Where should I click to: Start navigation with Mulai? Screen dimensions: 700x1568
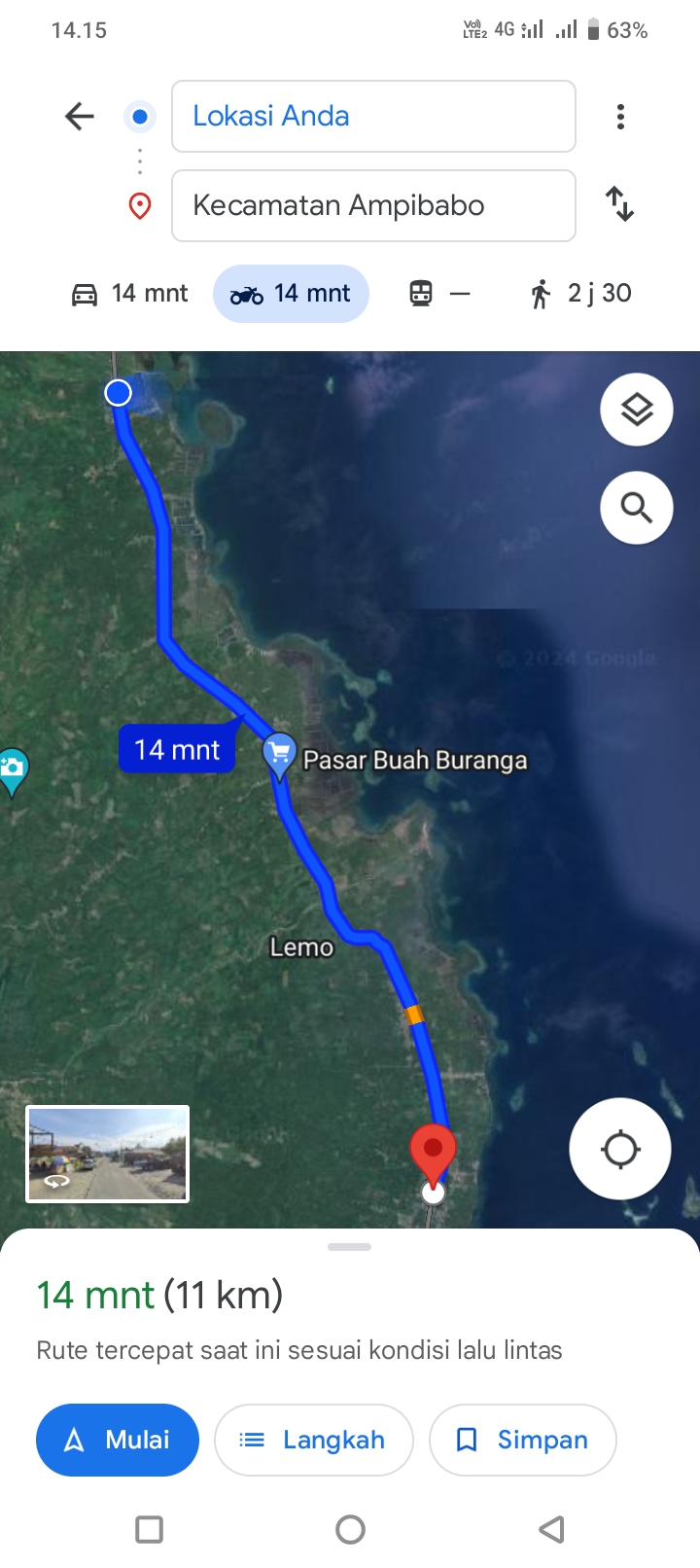[x=118, y=1440]
